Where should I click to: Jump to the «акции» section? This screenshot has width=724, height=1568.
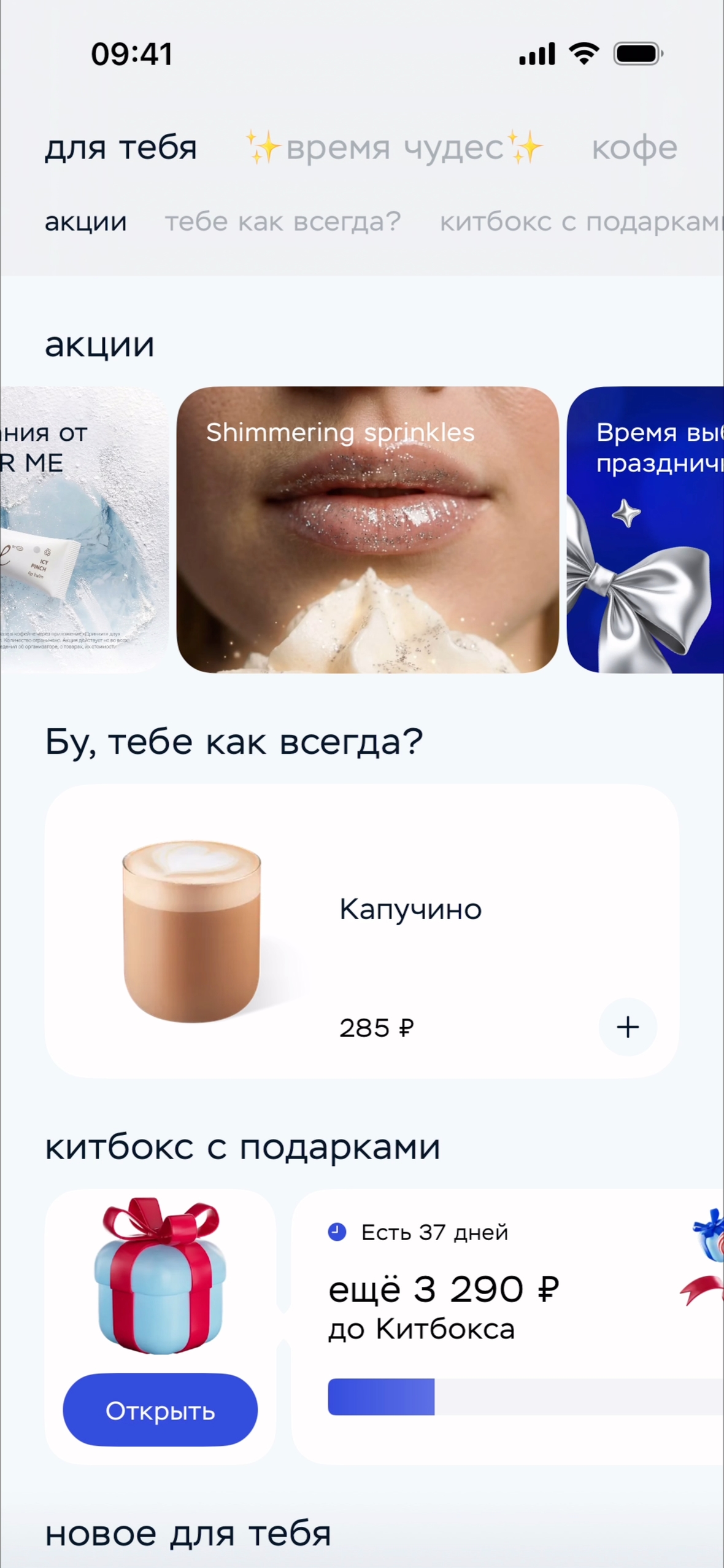pos(86,222)
